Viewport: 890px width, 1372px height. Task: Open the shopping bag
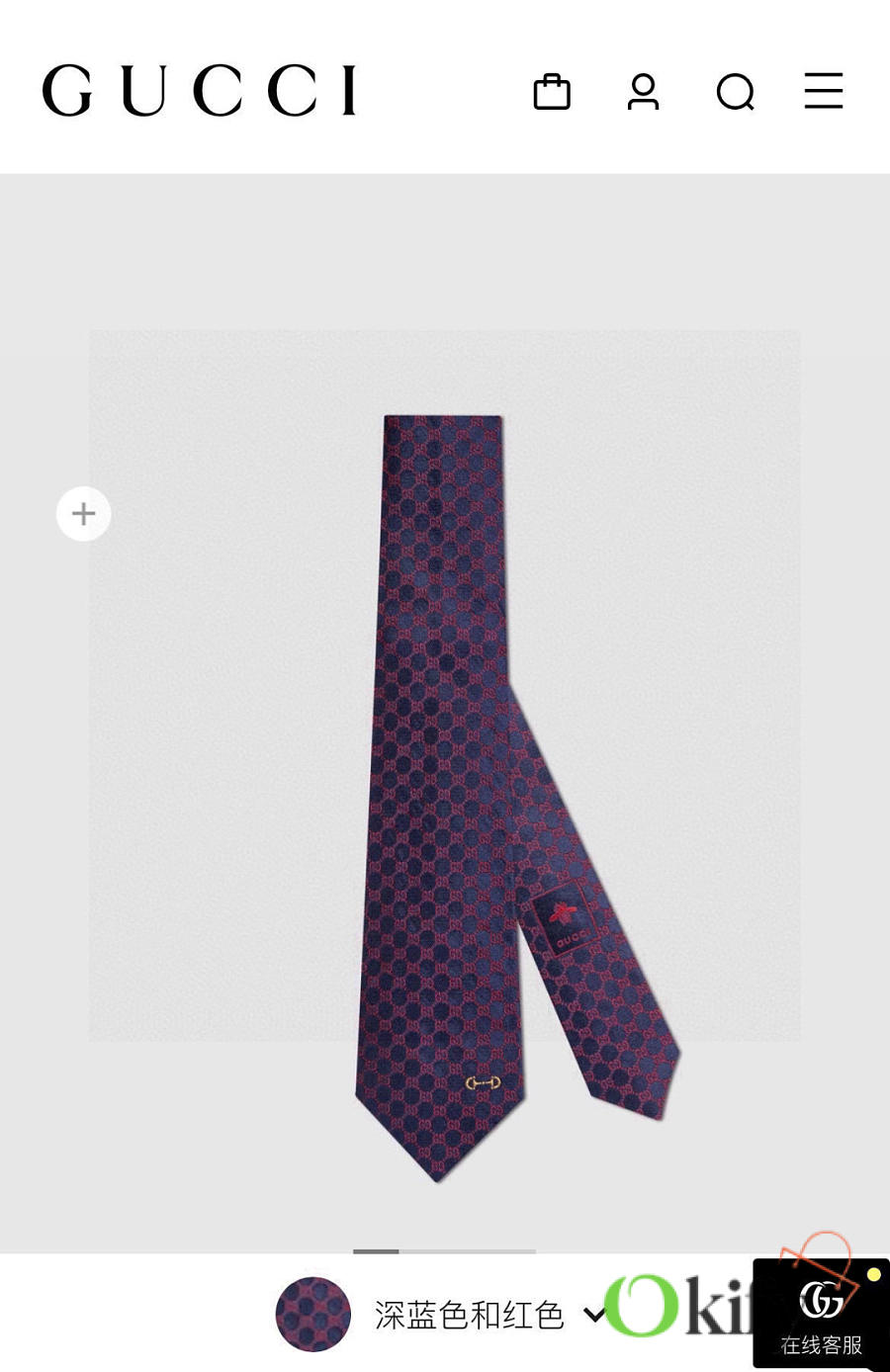click(552, 92)
